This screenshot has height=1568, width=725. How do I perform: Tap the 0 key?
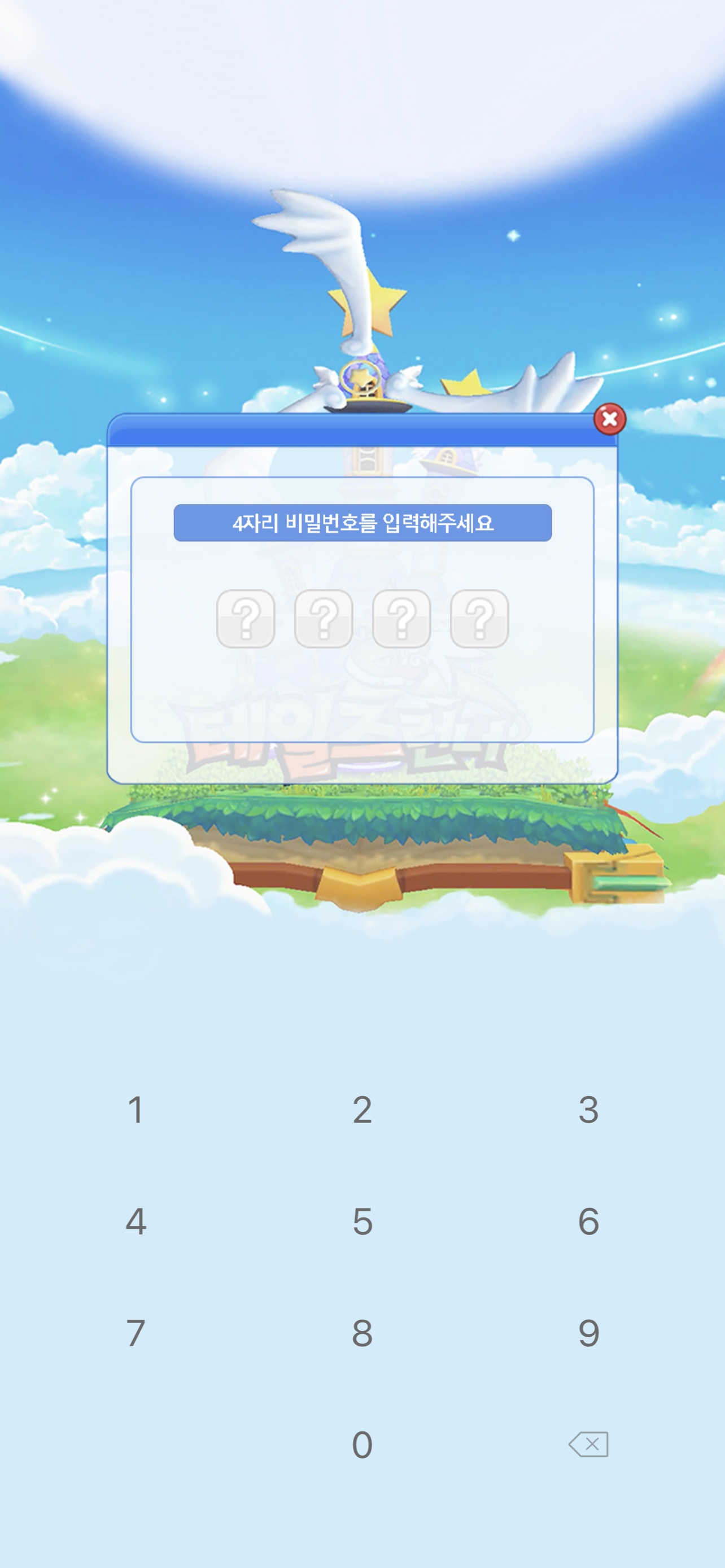pos(362,1444)
